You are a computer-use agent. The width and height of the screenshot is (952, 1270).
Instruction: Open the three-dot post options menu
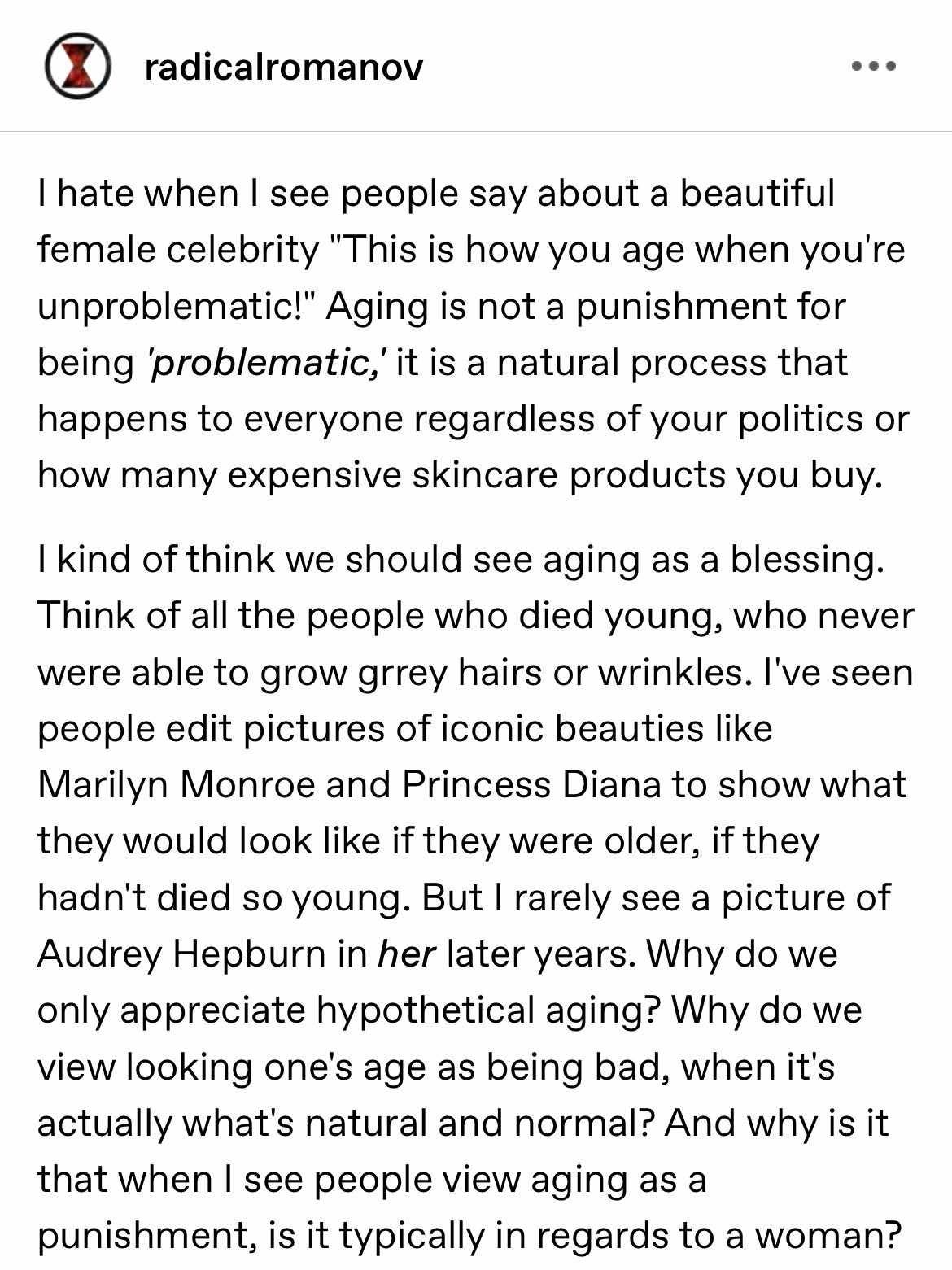click(x=874, y=67)
